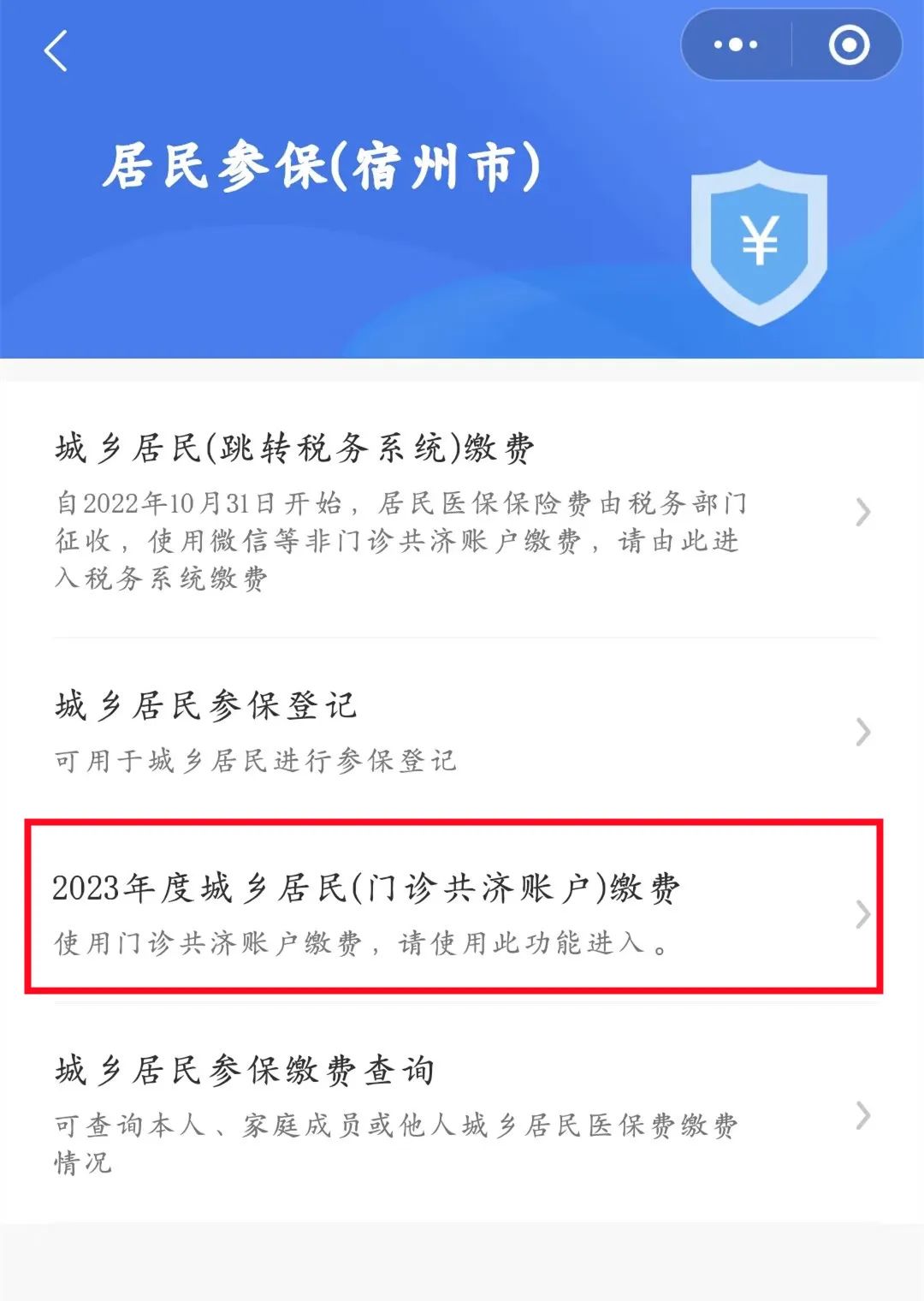Open the mini program more-options menu
Viewport: 924px width, 1301px height.
pyautogui.click(x=736, y=45)
